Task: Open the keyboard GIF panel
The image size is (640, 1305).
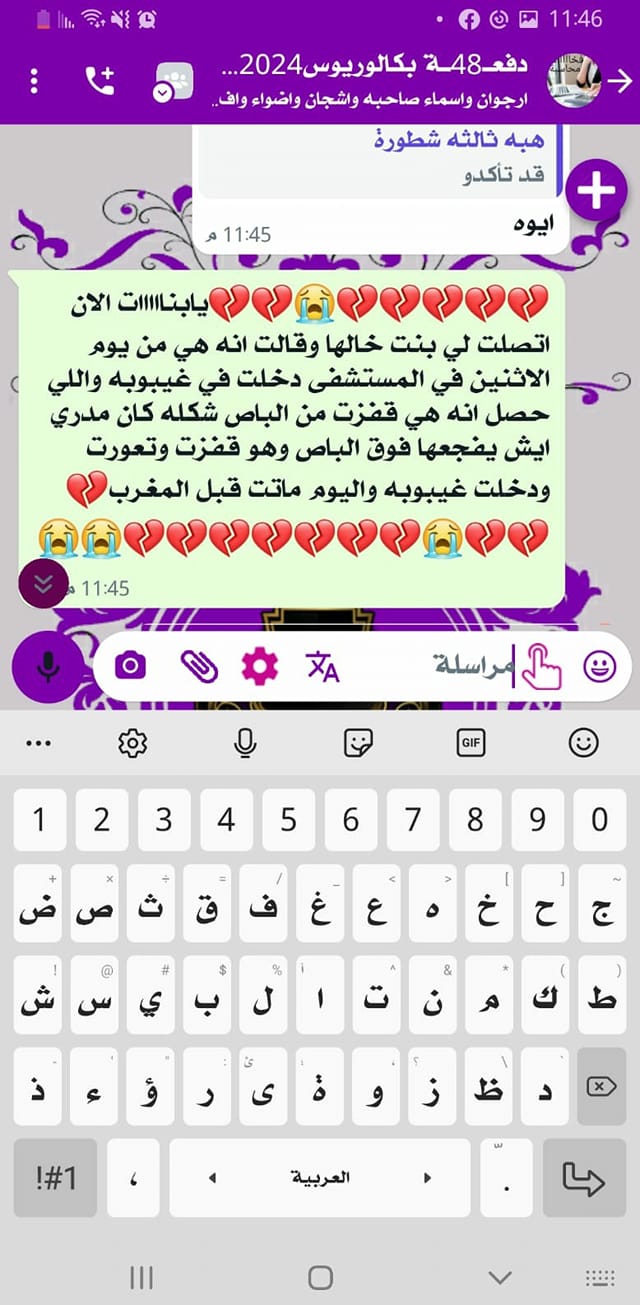Action: pos(471,742)
